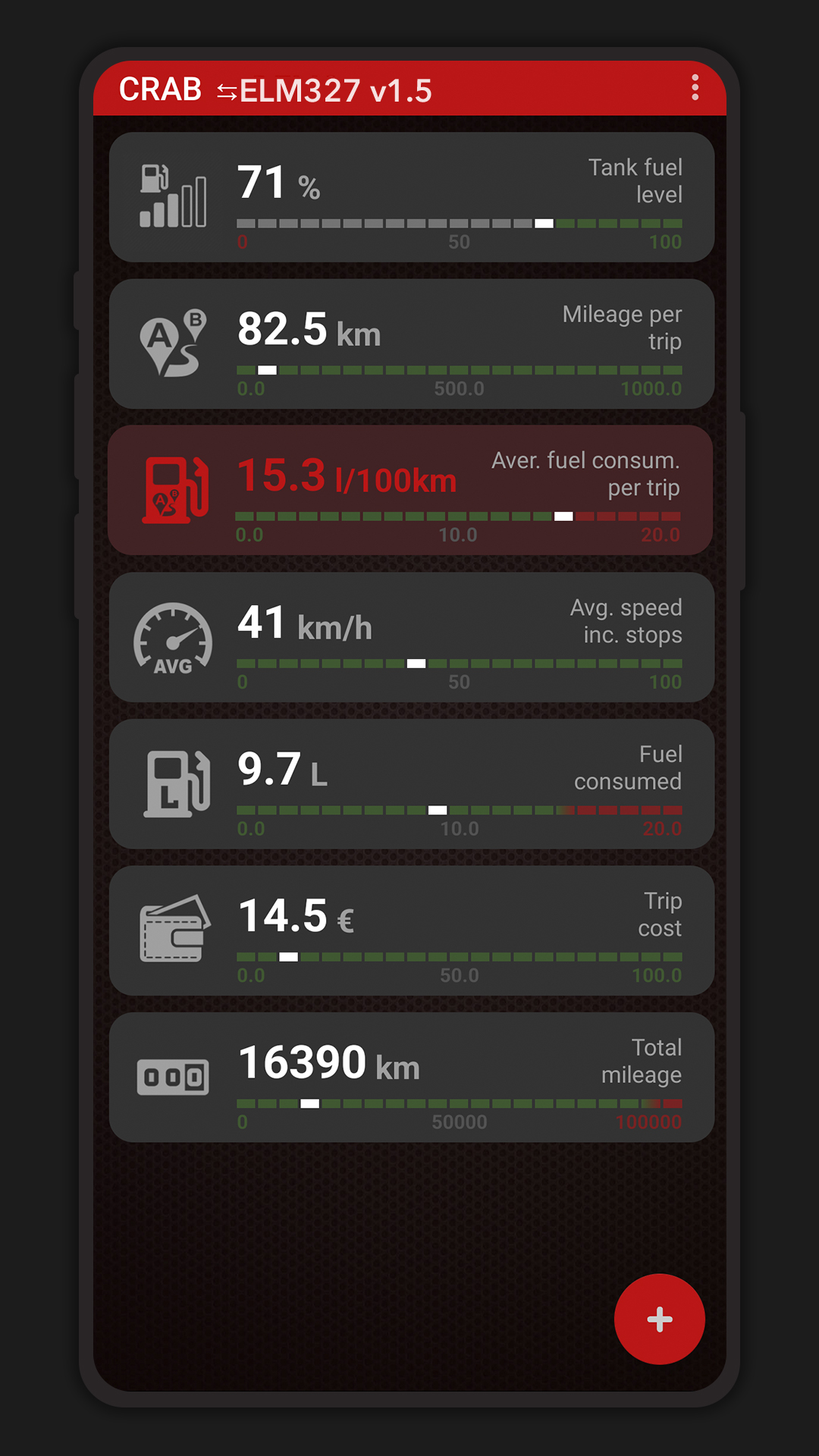Select the 14.5 euro trip cost value
Screen dimensions: 819x1456
[292, 916]
